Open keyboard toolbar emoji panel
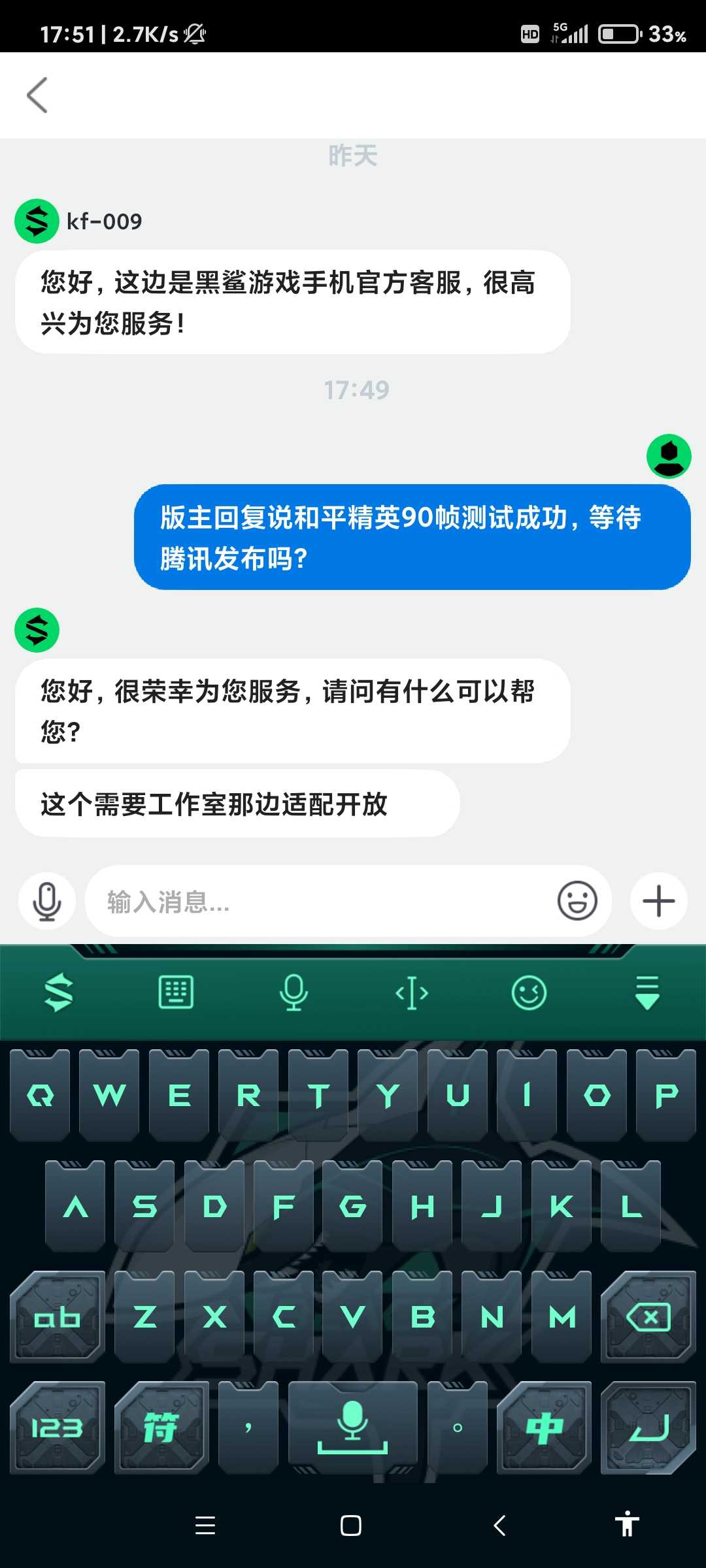The width and height of the screenshot is (706, 1568). [529, 992]
